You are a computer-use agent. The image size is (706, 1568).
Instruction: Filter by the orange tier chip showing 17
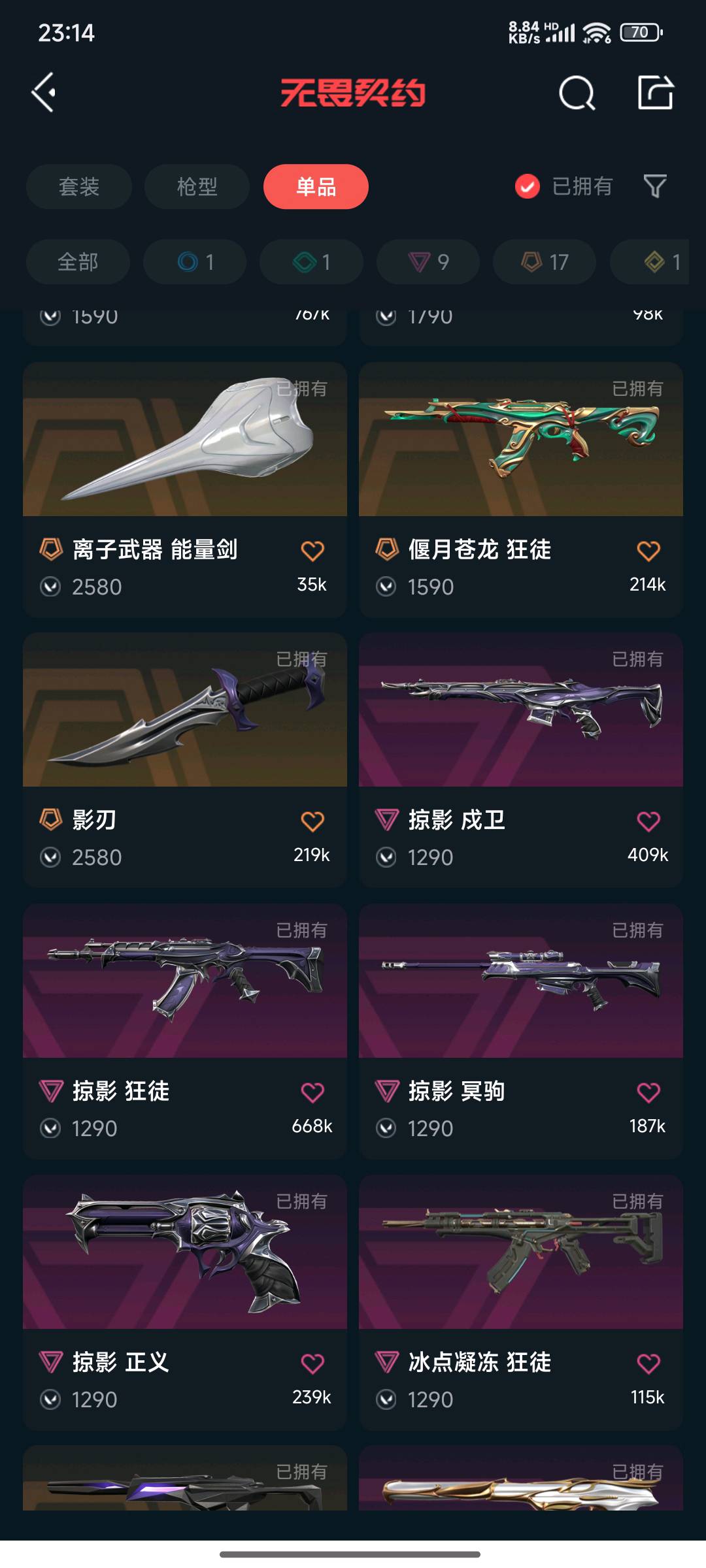pos(545,262)
